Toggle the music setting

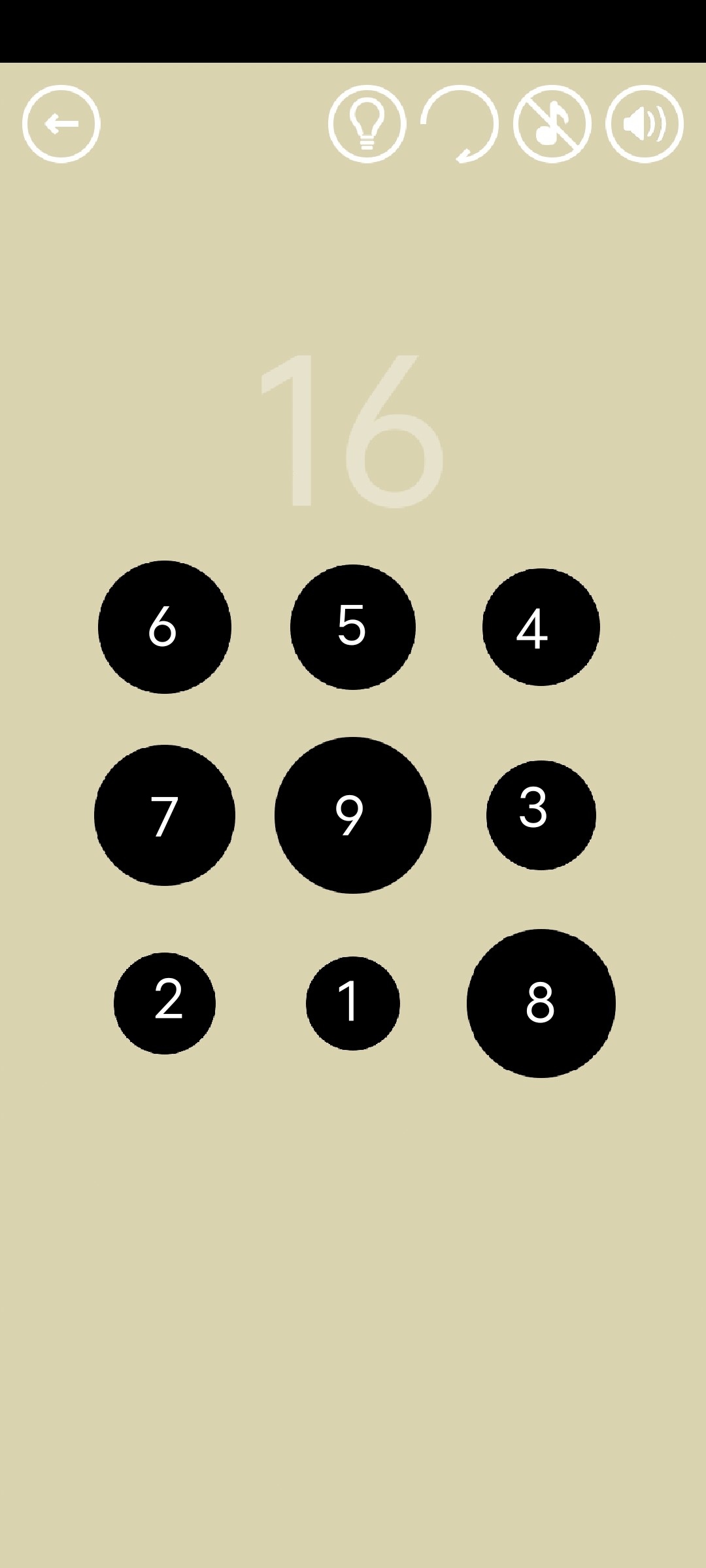[x=552, y=124]
